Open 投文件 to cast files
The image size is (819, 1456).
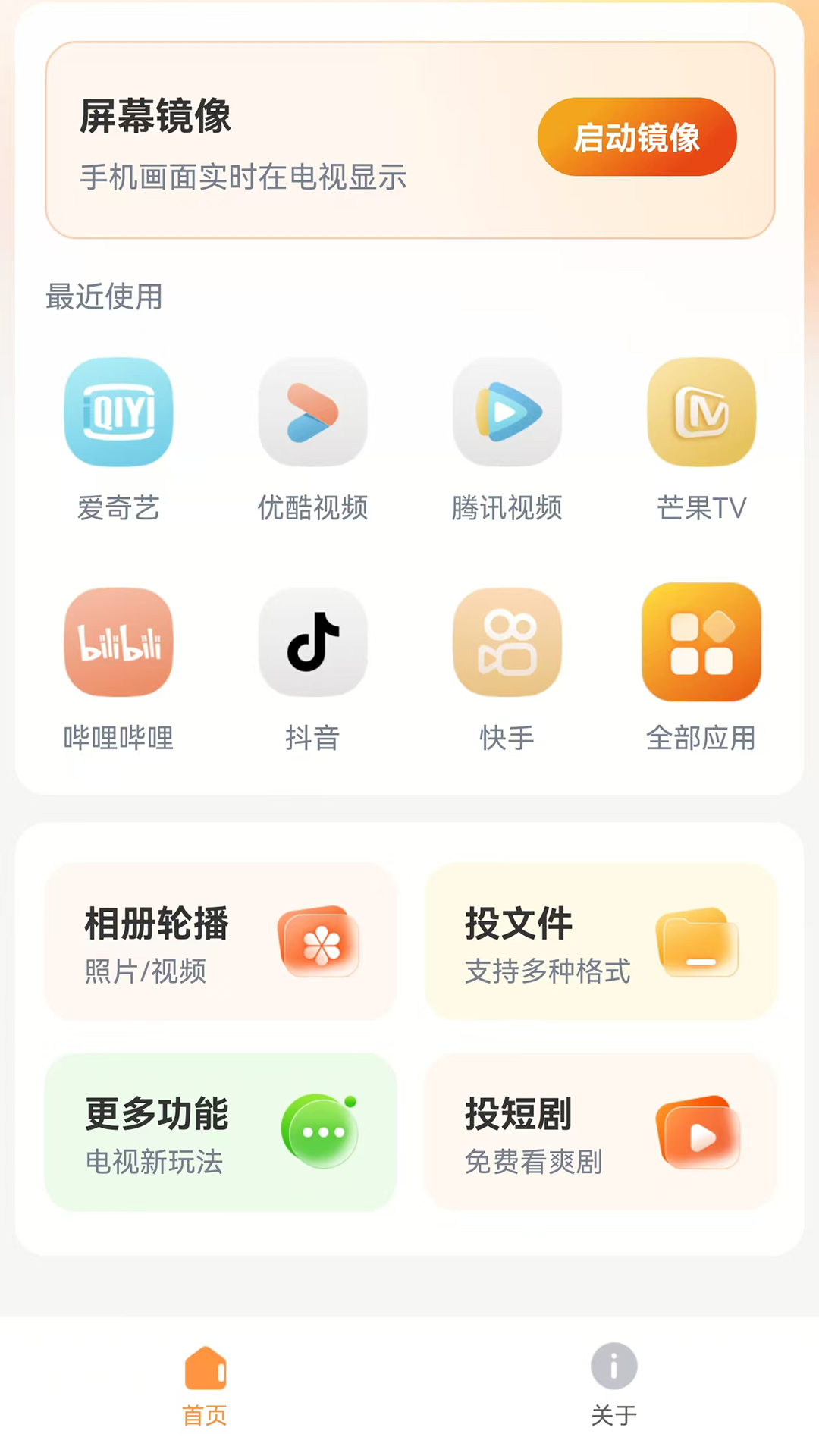(x=599, y=941)
